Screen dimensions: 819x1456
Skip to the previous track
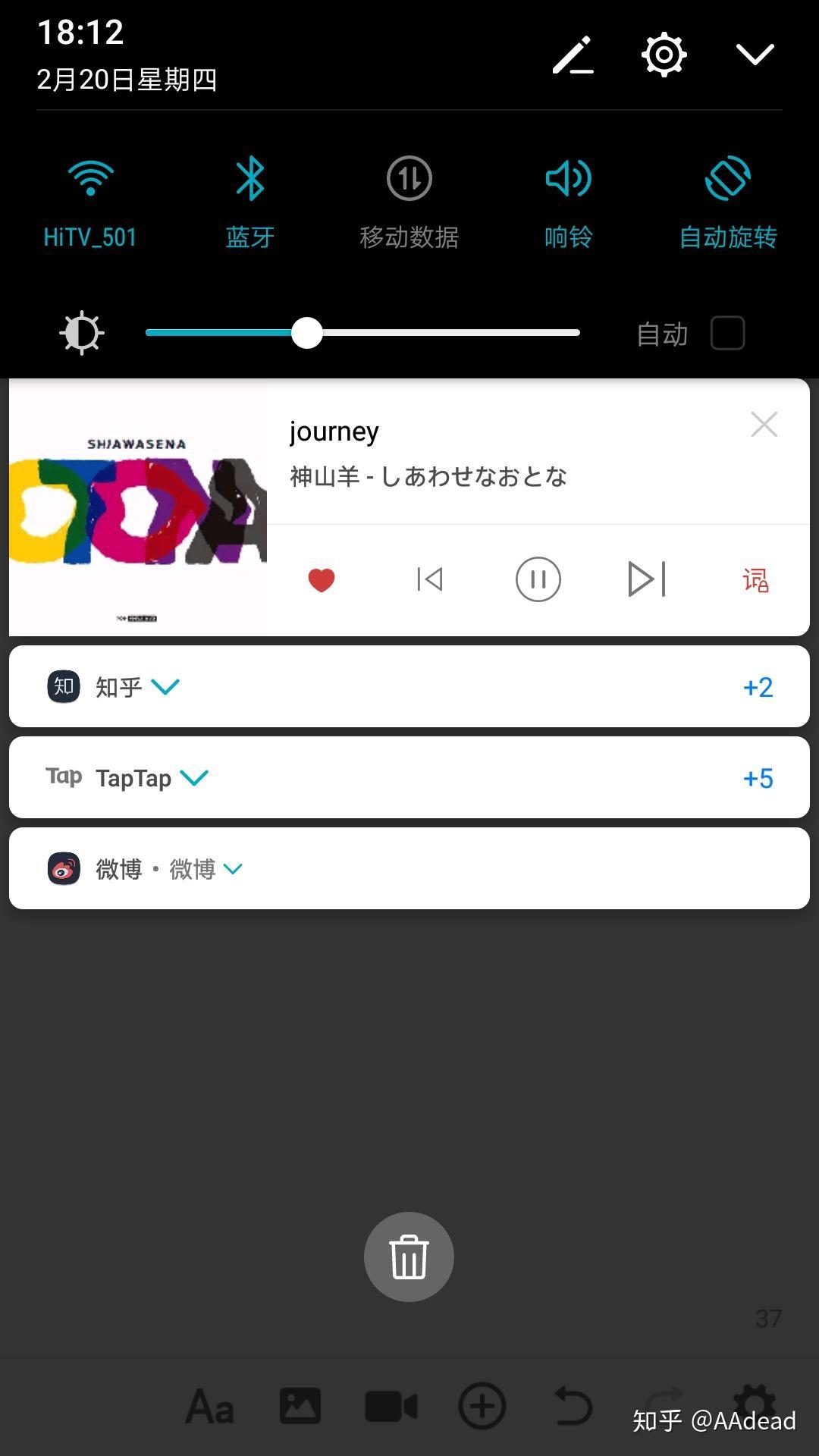(x=430, y=580)
